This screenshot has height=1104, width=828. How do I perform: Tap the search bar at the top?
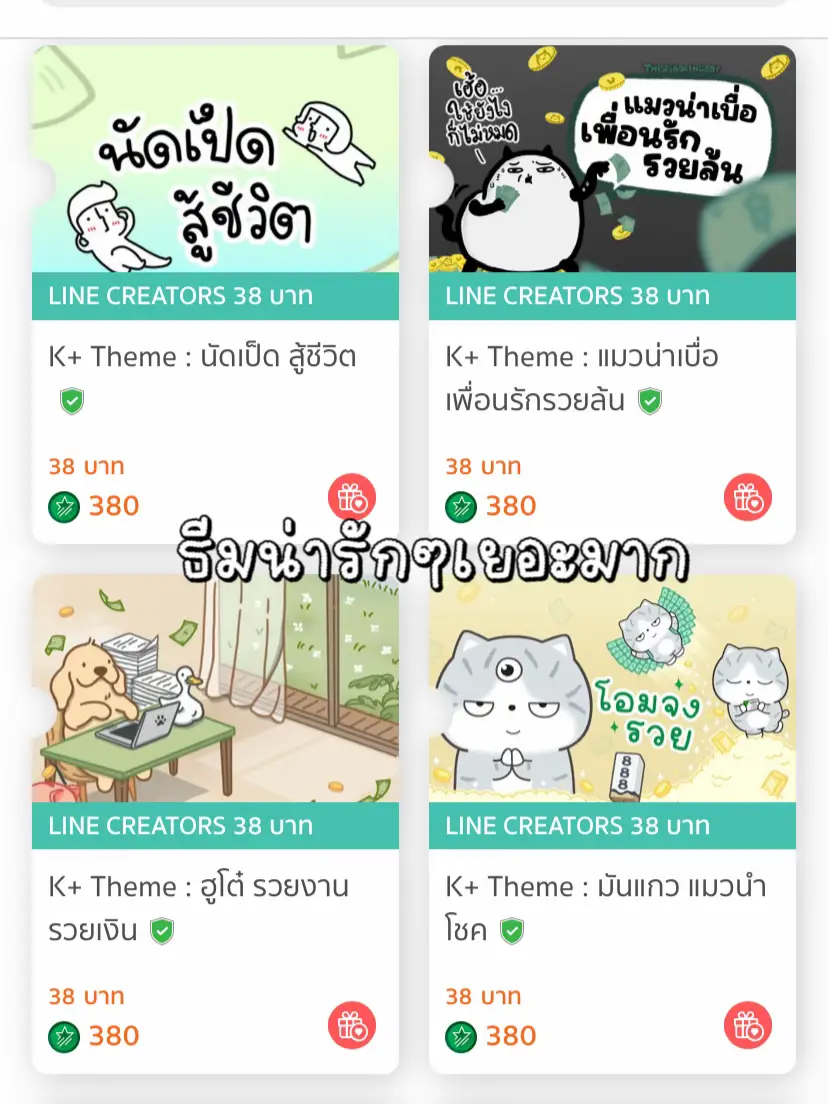(414, 8)
